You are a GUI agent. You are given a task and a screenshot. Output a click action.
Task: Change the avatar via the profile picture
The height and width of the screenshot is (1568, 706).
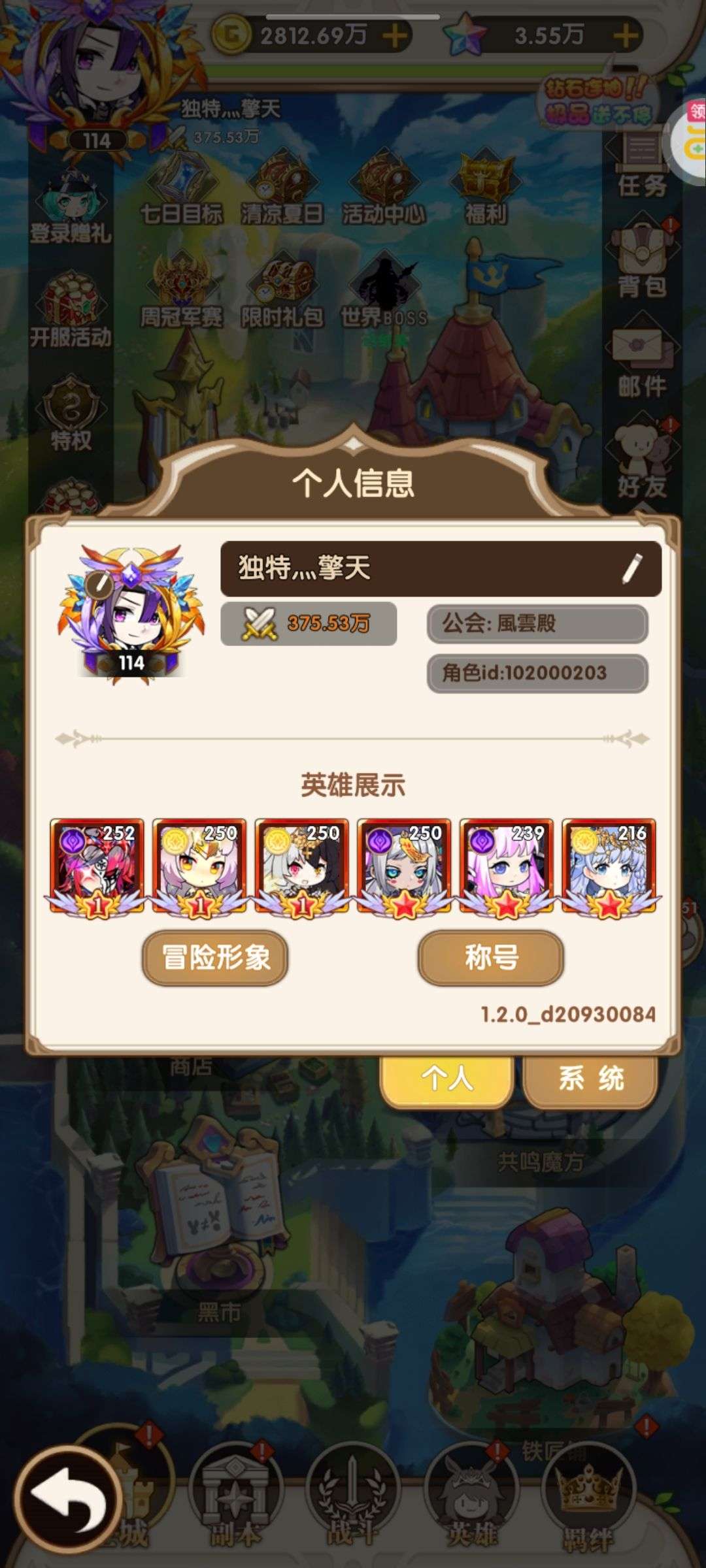(131, 613)
